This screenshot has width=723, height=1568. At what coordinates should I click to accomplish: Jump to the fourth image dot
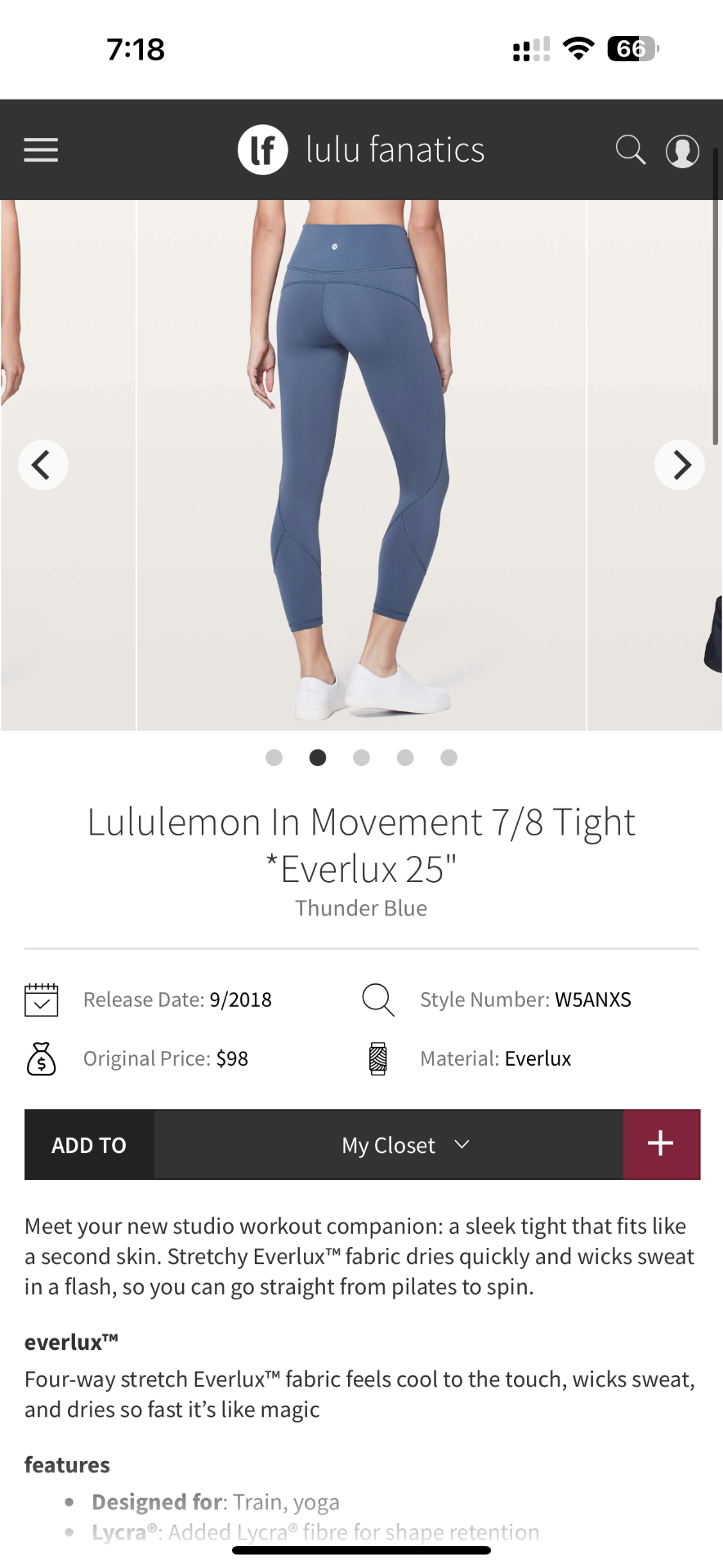(405, 758)
